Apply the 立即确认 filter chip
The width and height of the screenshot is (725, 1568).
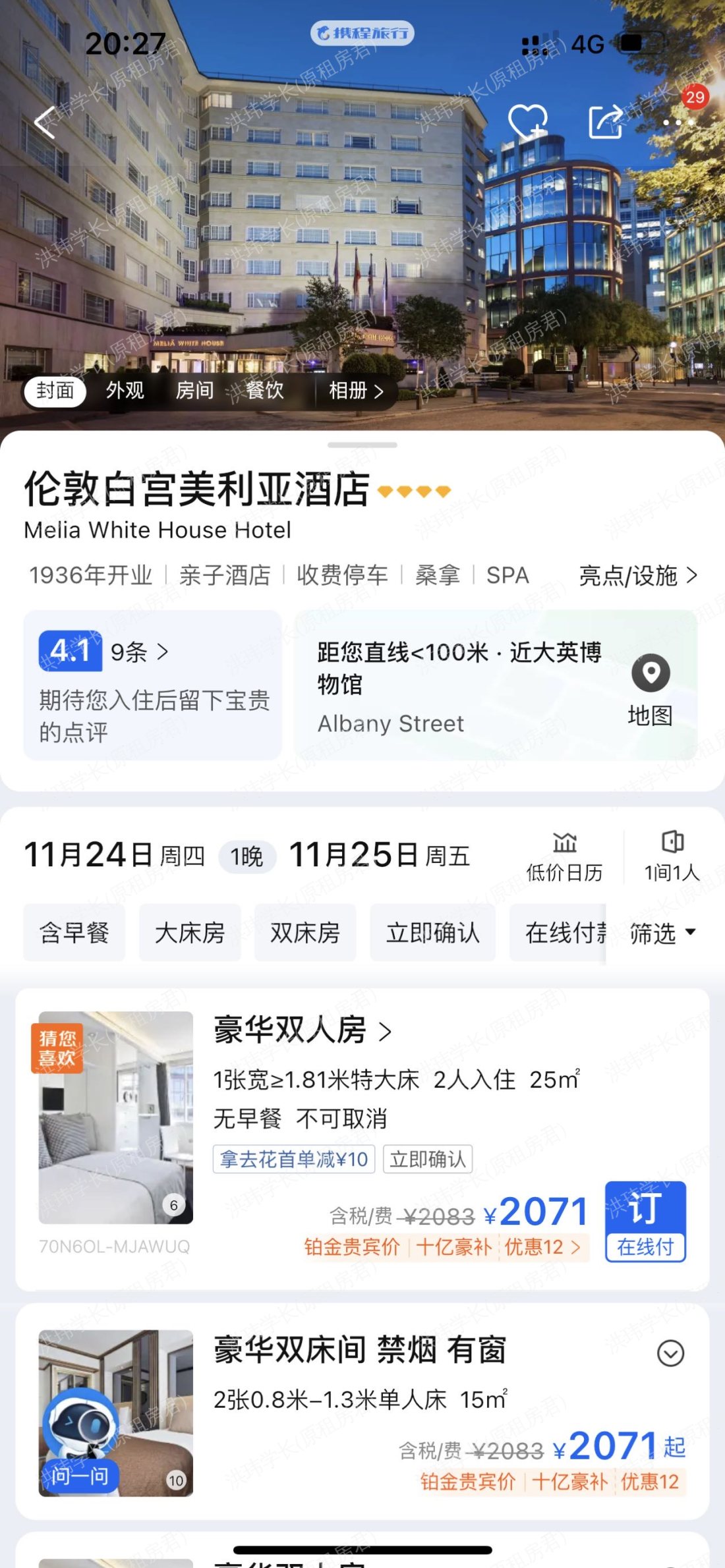pos(432,933)
